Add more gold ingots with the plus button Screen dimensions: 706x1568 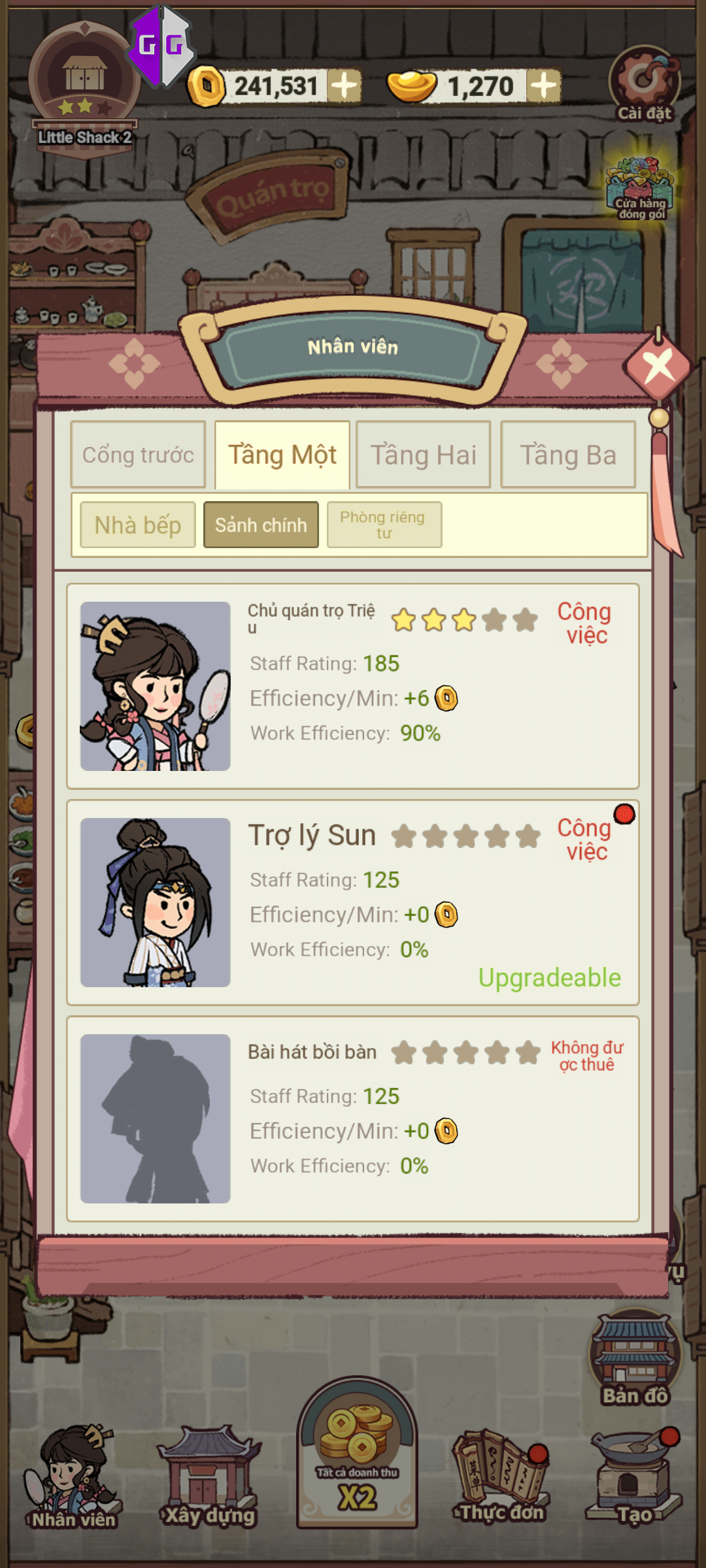coord(543,86)
